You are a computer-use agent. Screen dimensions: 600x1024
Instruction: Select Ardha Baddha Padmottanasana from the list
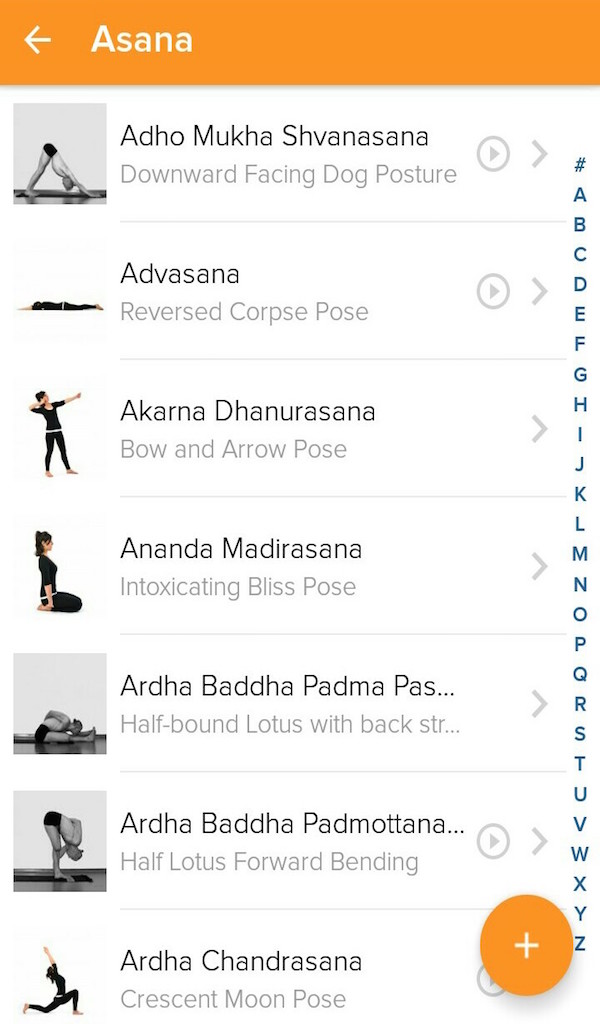280,842
